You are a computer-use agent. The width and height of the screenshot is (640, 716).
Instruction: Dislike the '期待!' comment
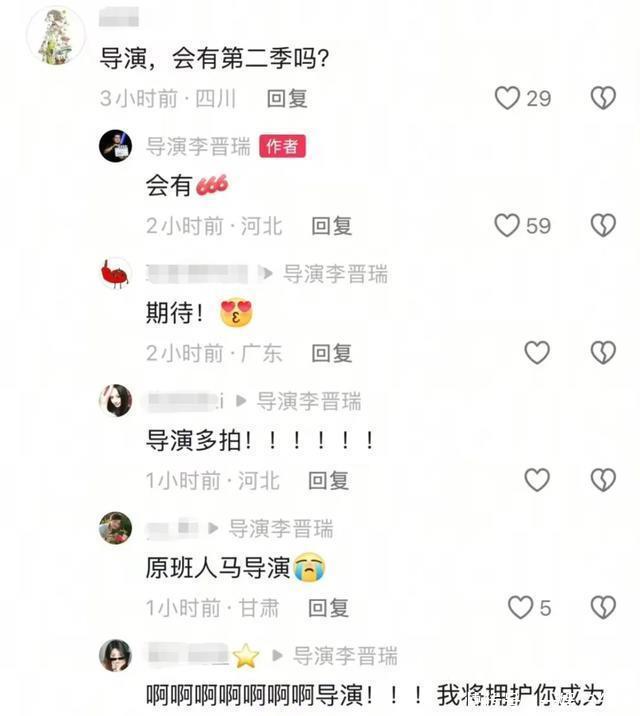[x=602, y=352]
